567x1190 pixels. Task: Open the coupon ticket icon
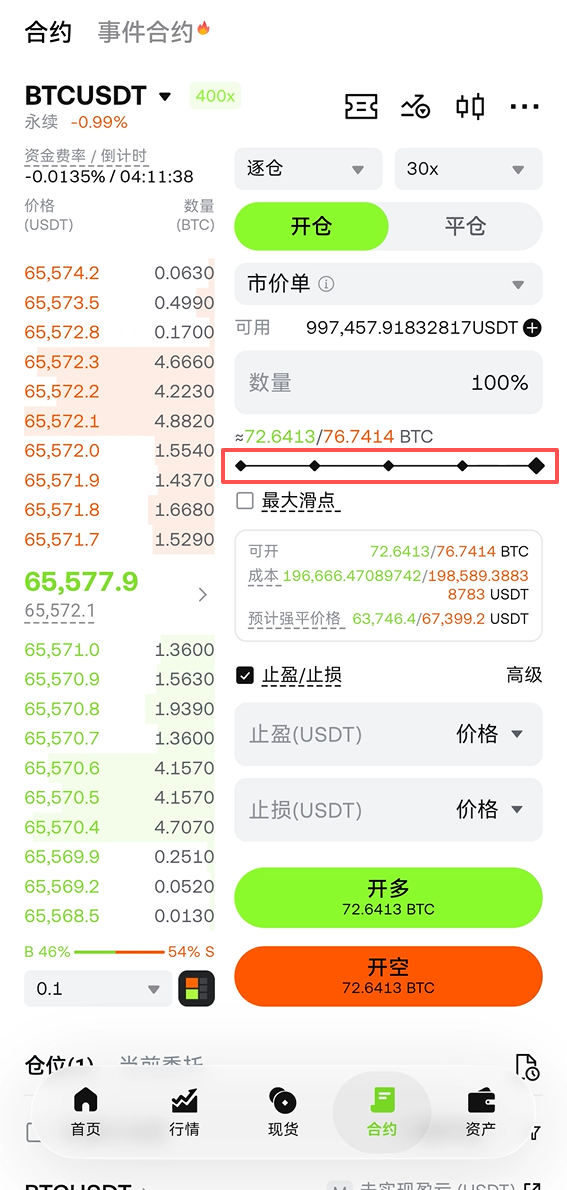(x=361, y=106)
